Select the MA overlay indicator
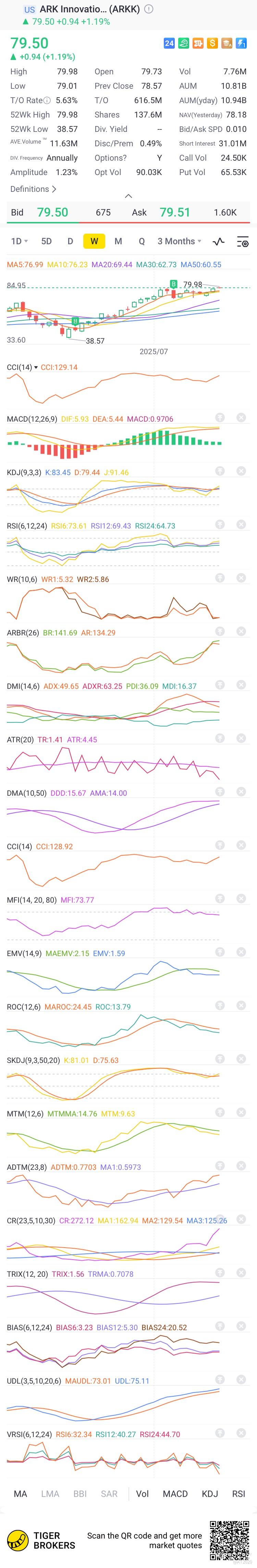 point(20,1494)
